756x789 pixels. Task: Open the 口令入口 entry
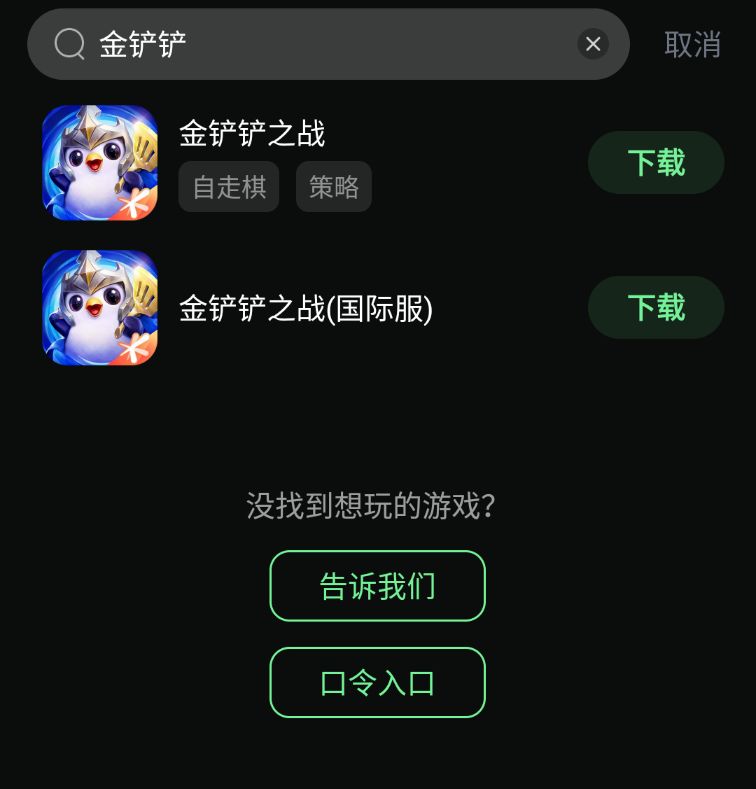coord(377,682)
